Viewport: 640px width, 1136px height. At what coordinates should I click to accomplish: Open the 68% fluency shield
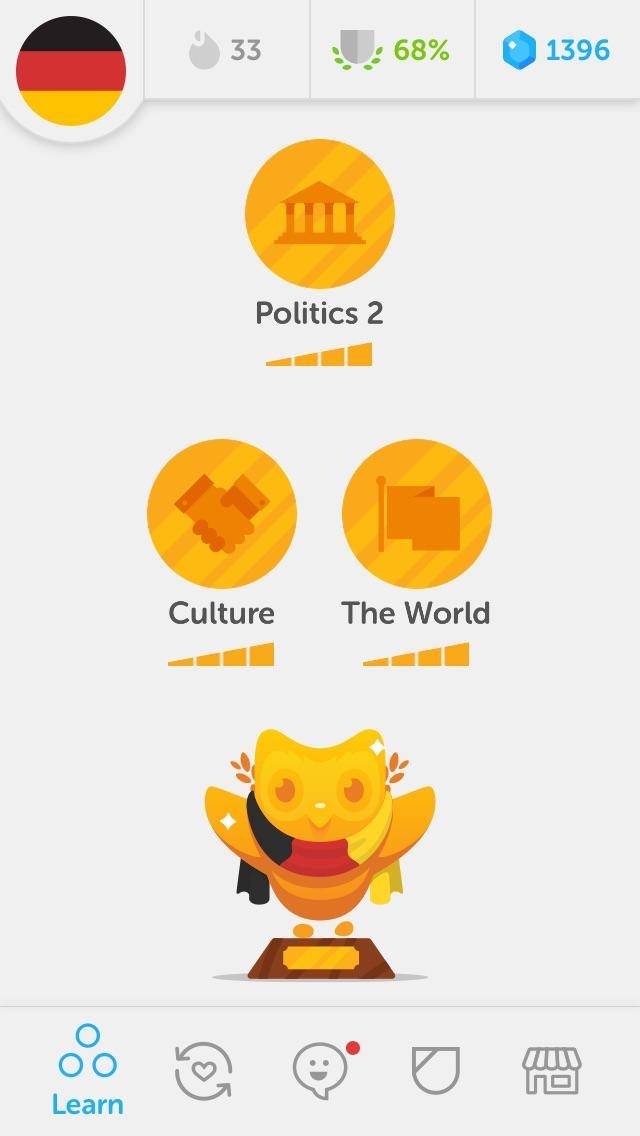click(x=392, y=50)
